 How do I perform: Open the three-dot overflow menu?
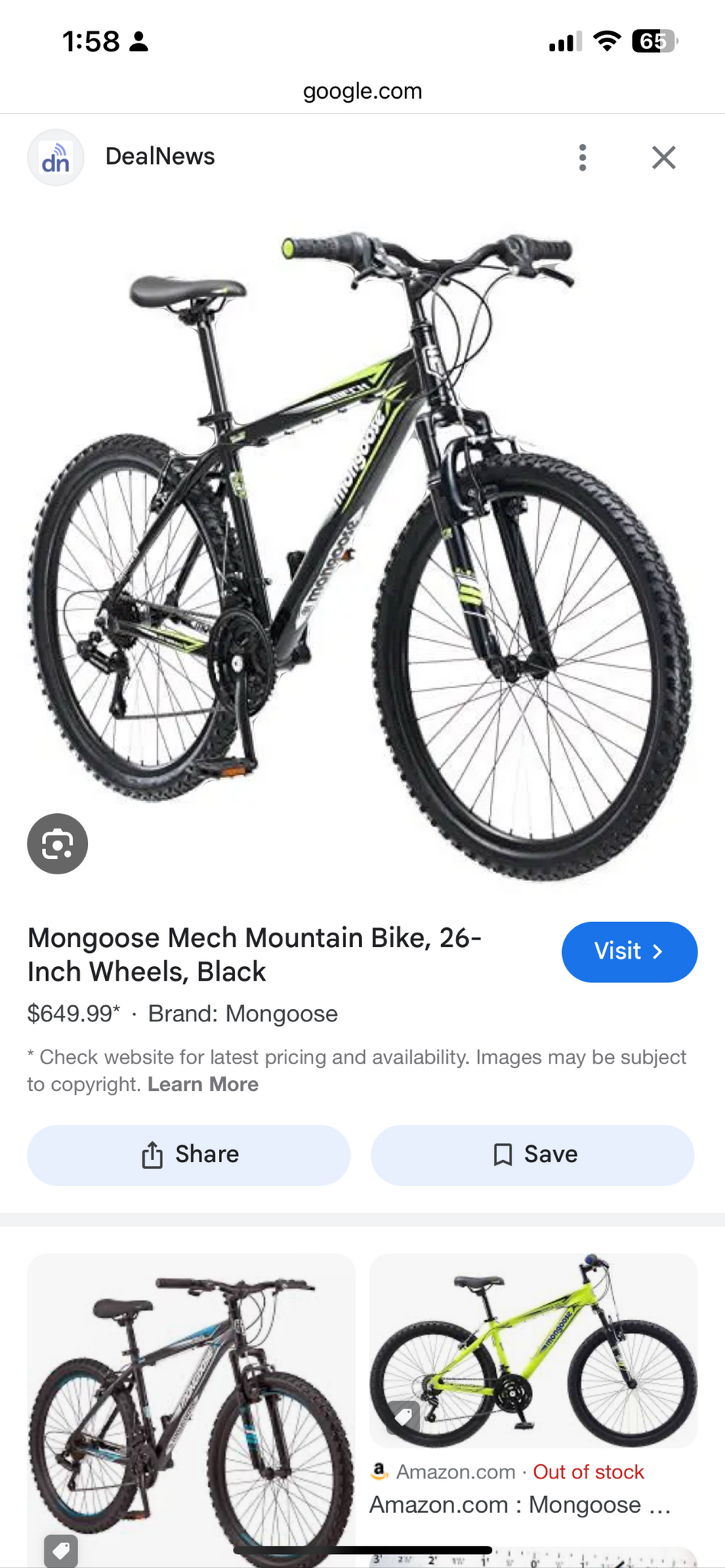click(583, 158)
